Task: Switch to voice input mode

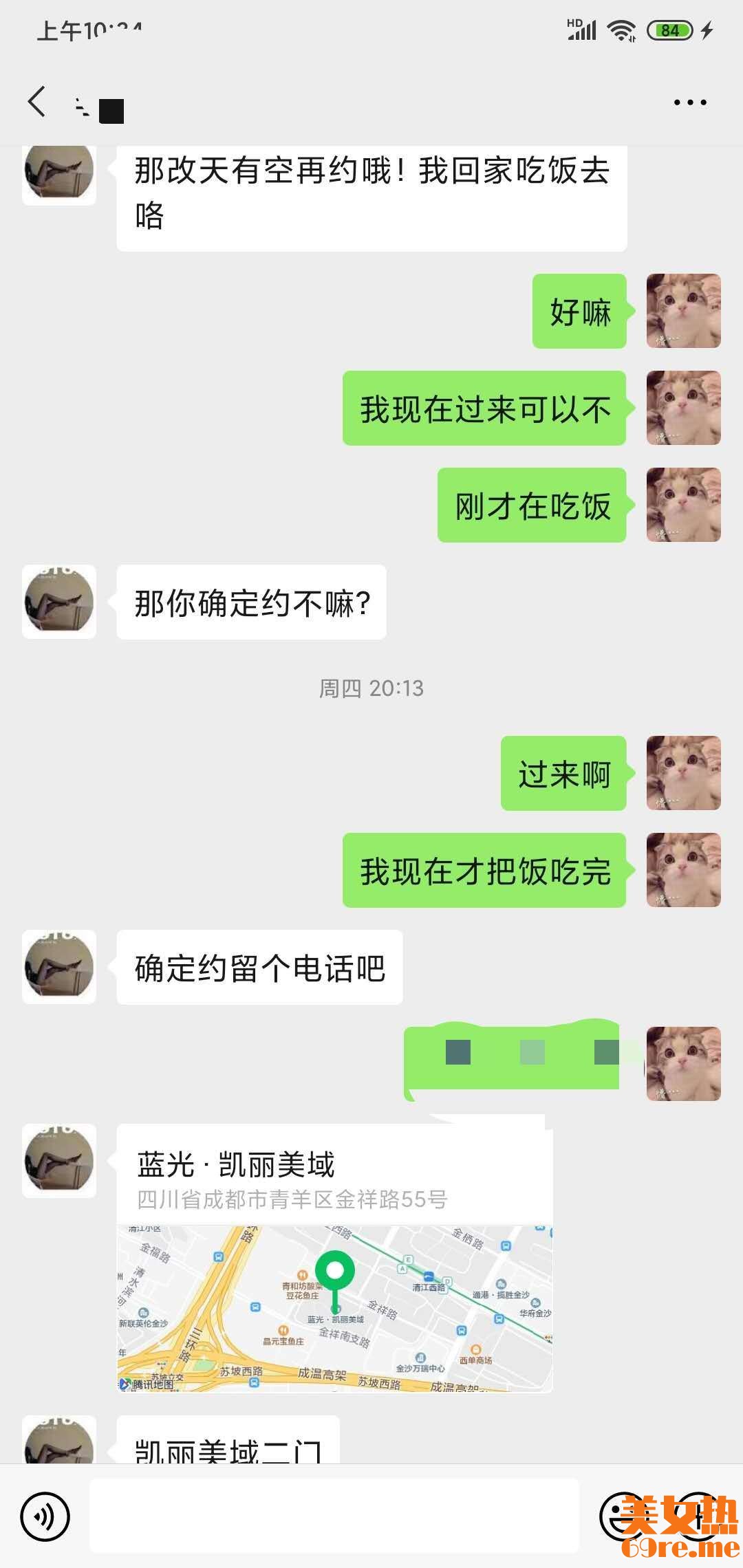Action: [x=45, y=1516]
